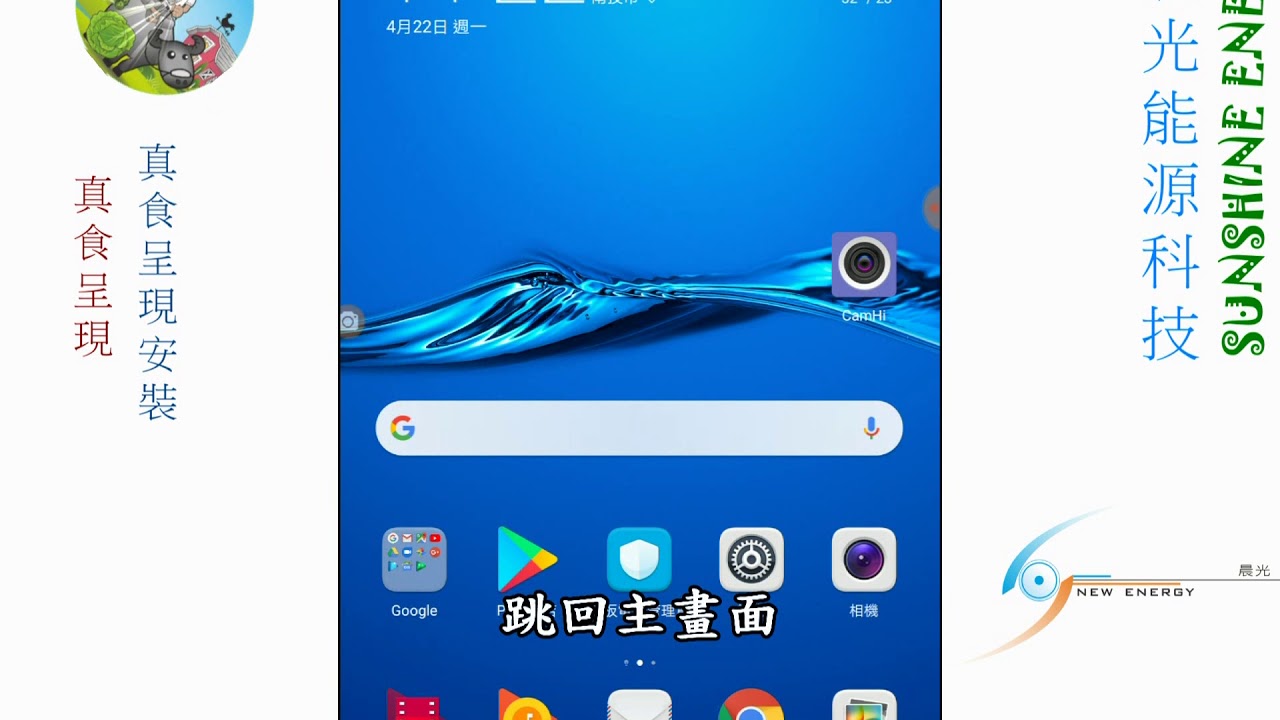This screenshot has height=720, width=1280.
Task: Launch the CamHi camera app
Action: tap(863, 265)
